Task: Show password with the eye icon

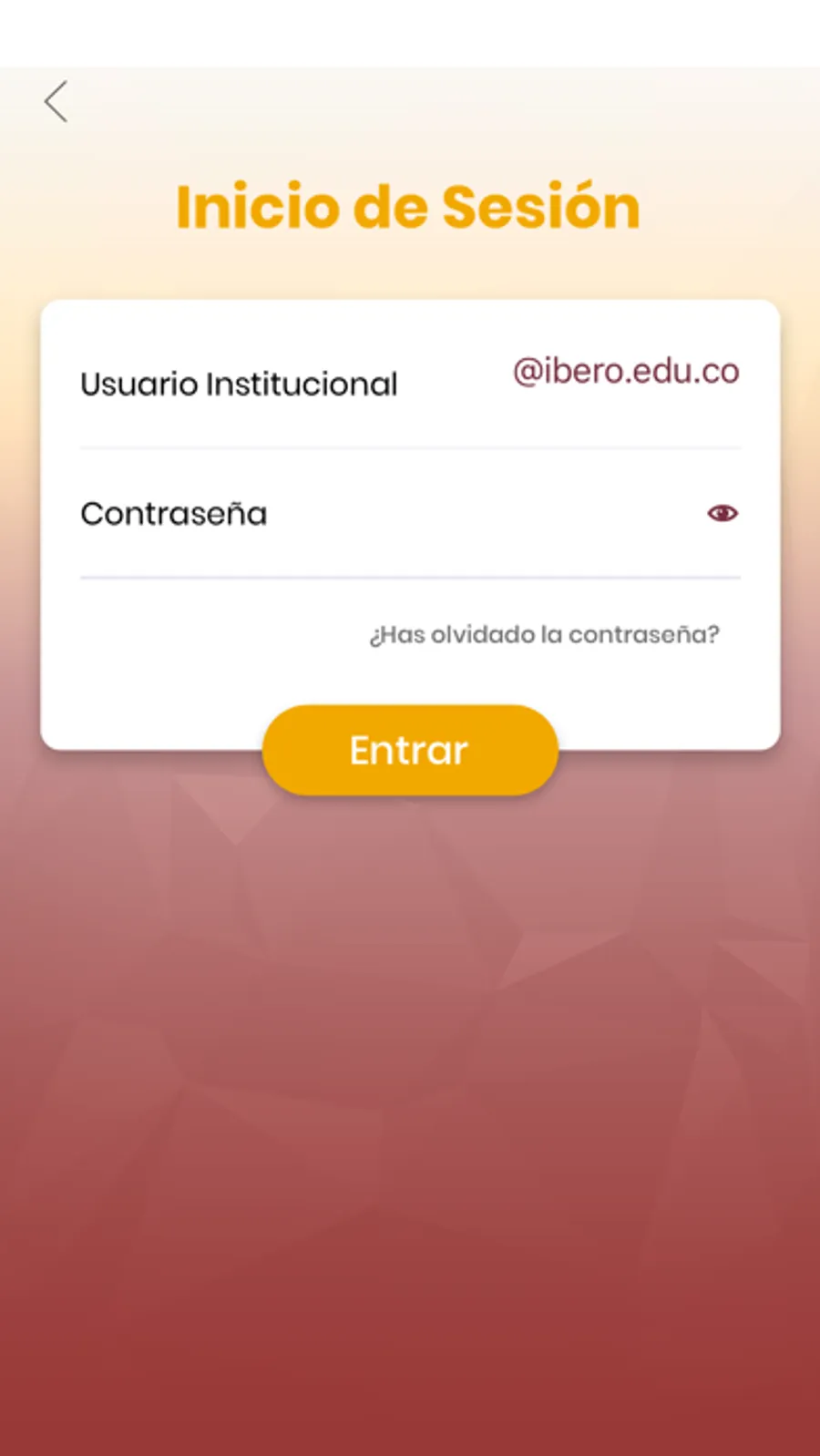Action: [x=723, y=514]
